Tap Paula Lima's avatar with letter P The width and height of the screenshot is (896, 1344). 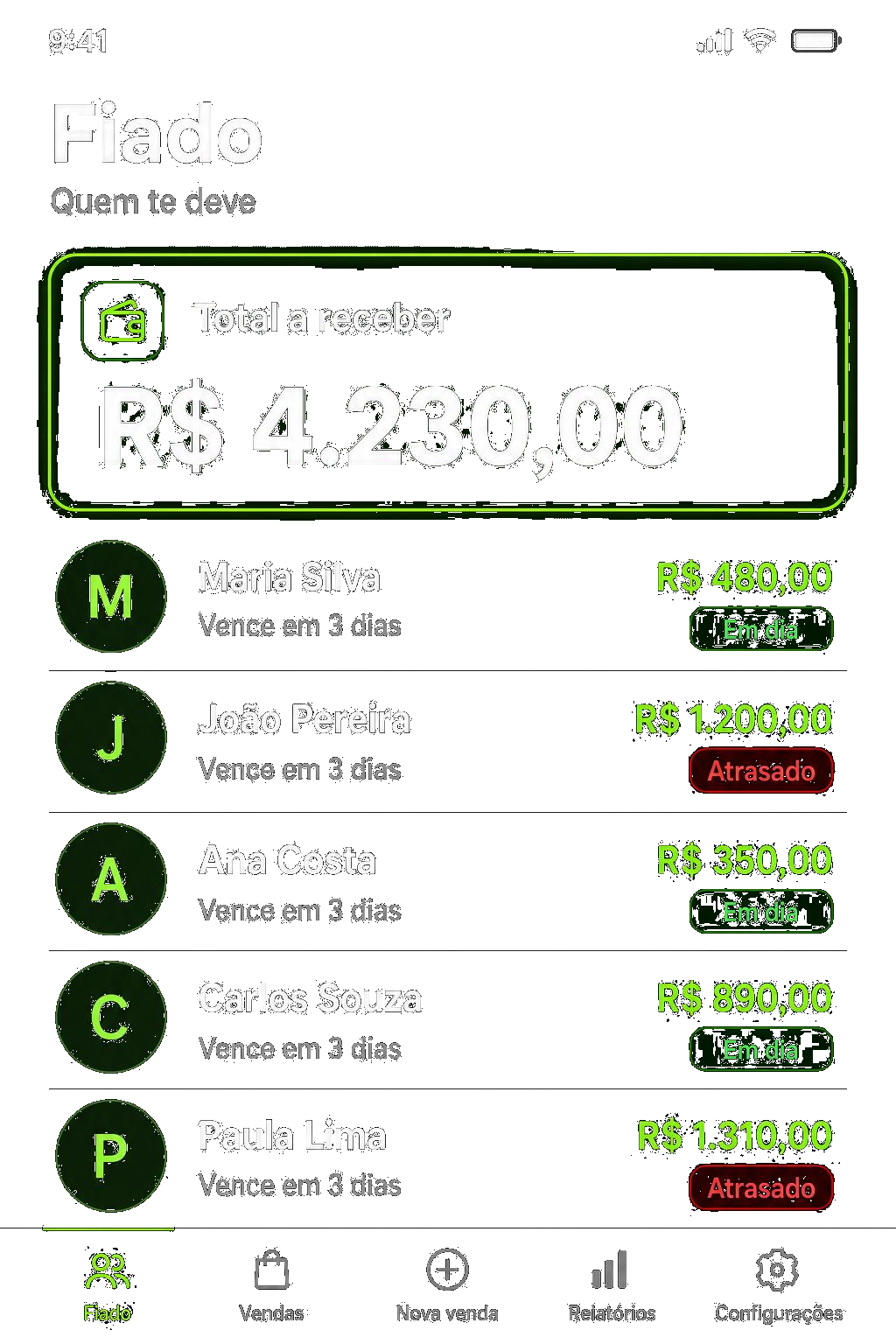pos(109,1156)
